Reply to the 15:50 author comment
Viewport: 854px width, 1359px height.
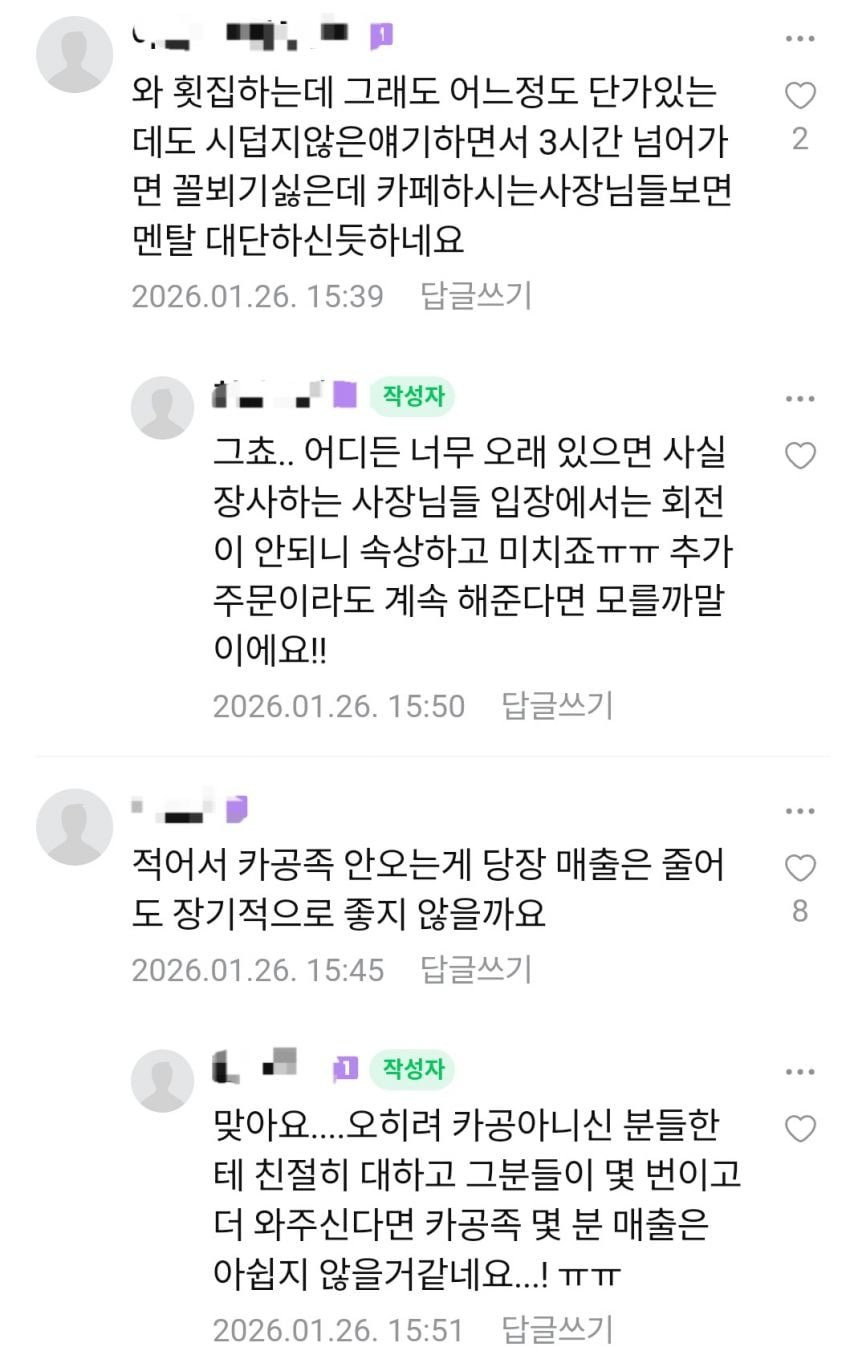click(x=557, y=706)
